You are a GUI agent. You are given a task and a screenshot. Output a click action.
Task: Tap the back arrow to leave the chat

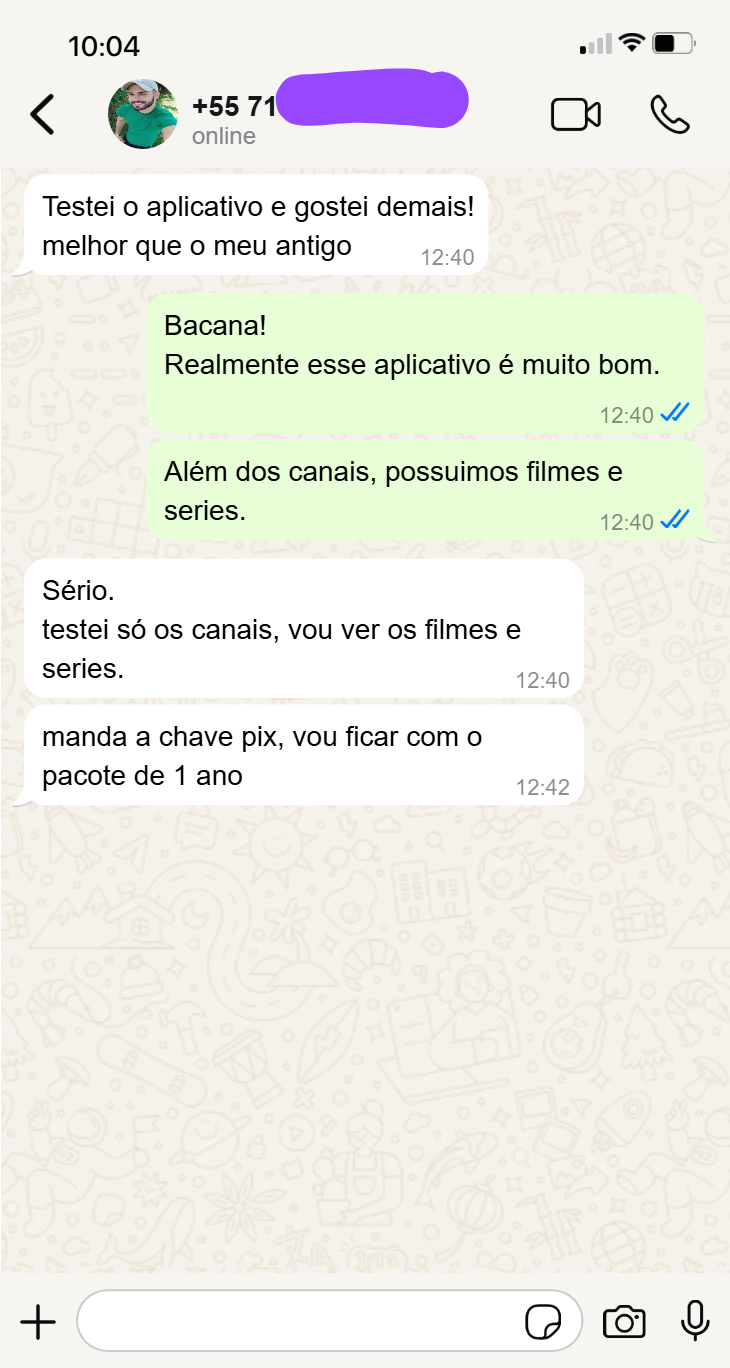pos(42,114)
